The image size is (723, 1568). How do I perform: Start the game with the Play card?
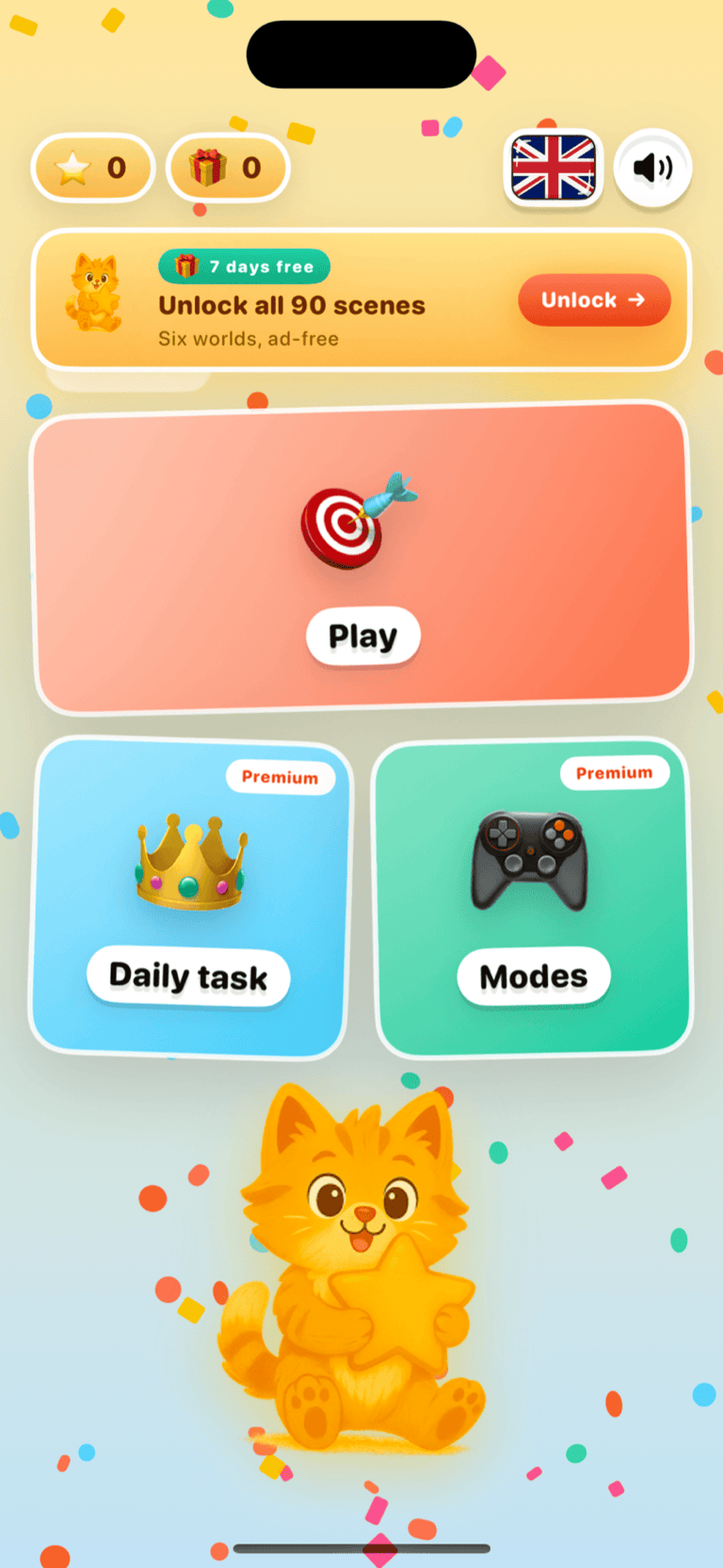361,558
